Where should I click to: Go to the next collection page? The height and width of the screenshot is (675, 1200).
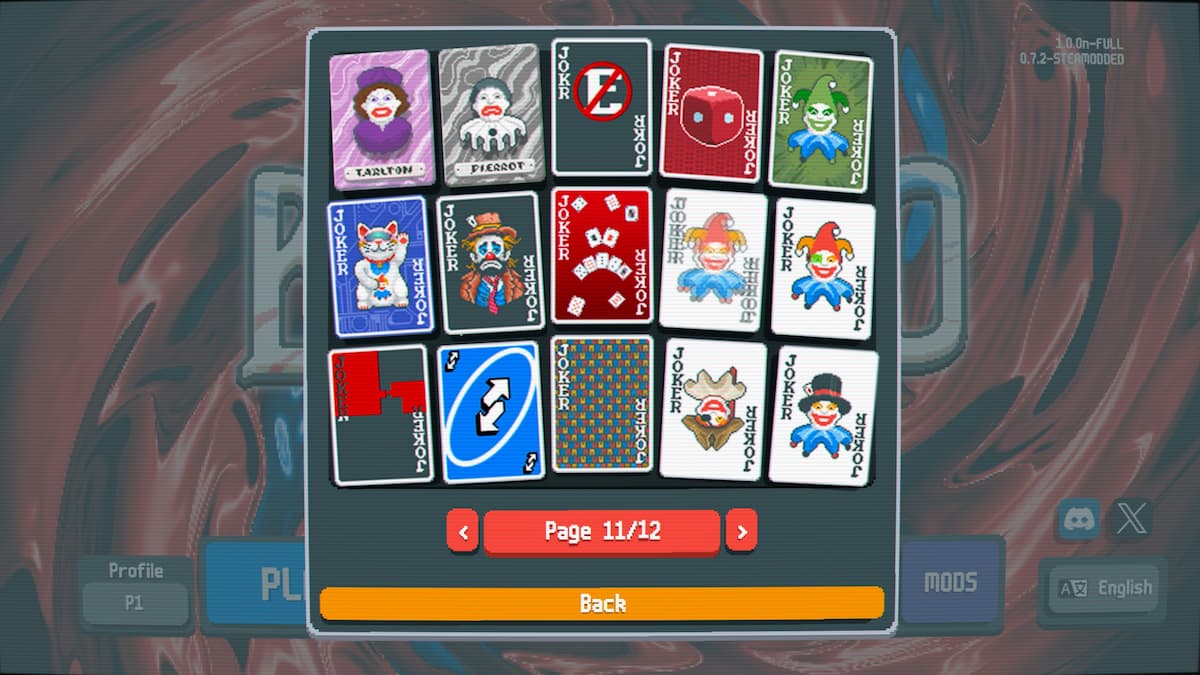741,531
